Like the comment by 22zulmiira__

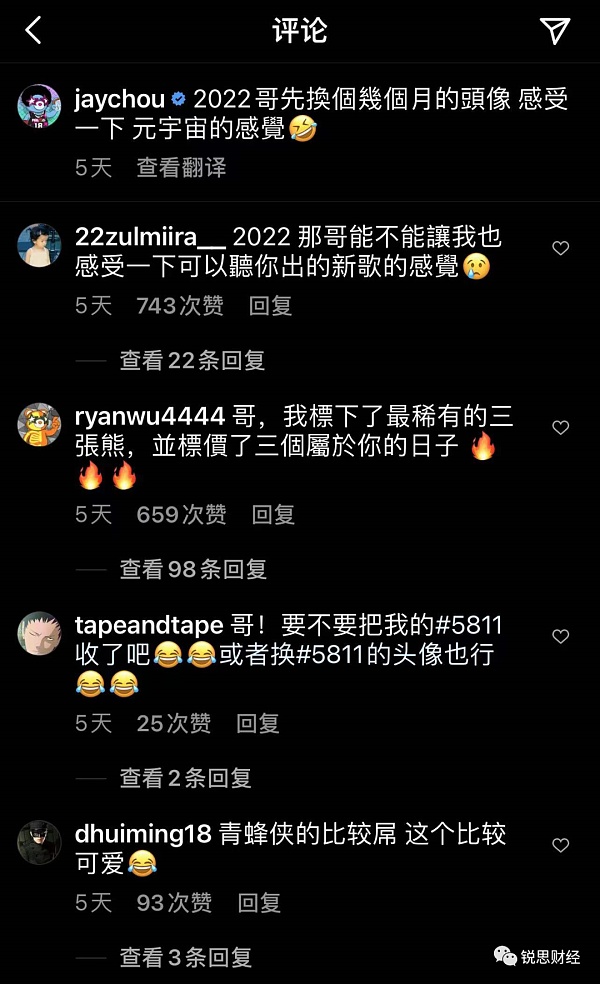point(561,248)
